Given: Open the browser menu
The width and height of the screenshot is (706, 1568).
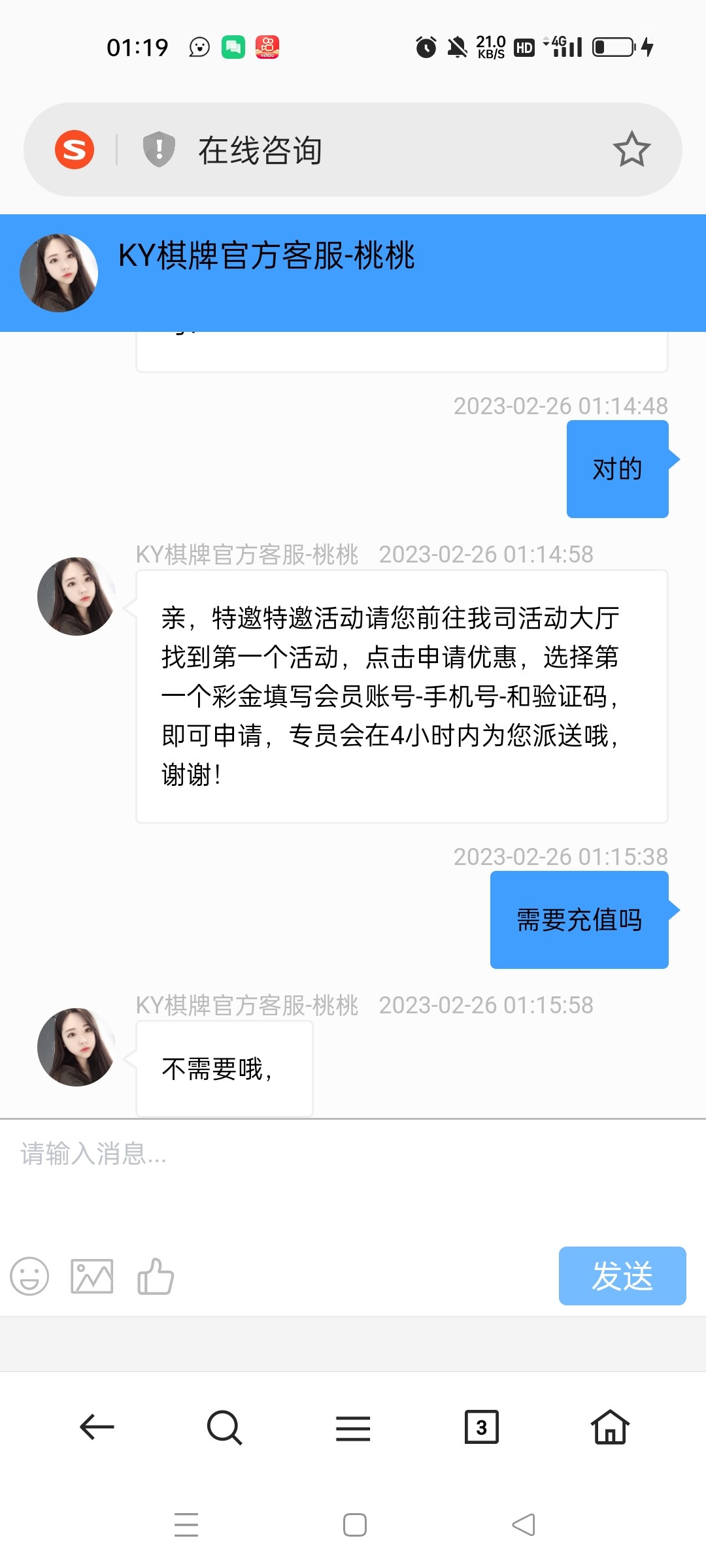Looking at the screenshot, I should [353, 1427].
